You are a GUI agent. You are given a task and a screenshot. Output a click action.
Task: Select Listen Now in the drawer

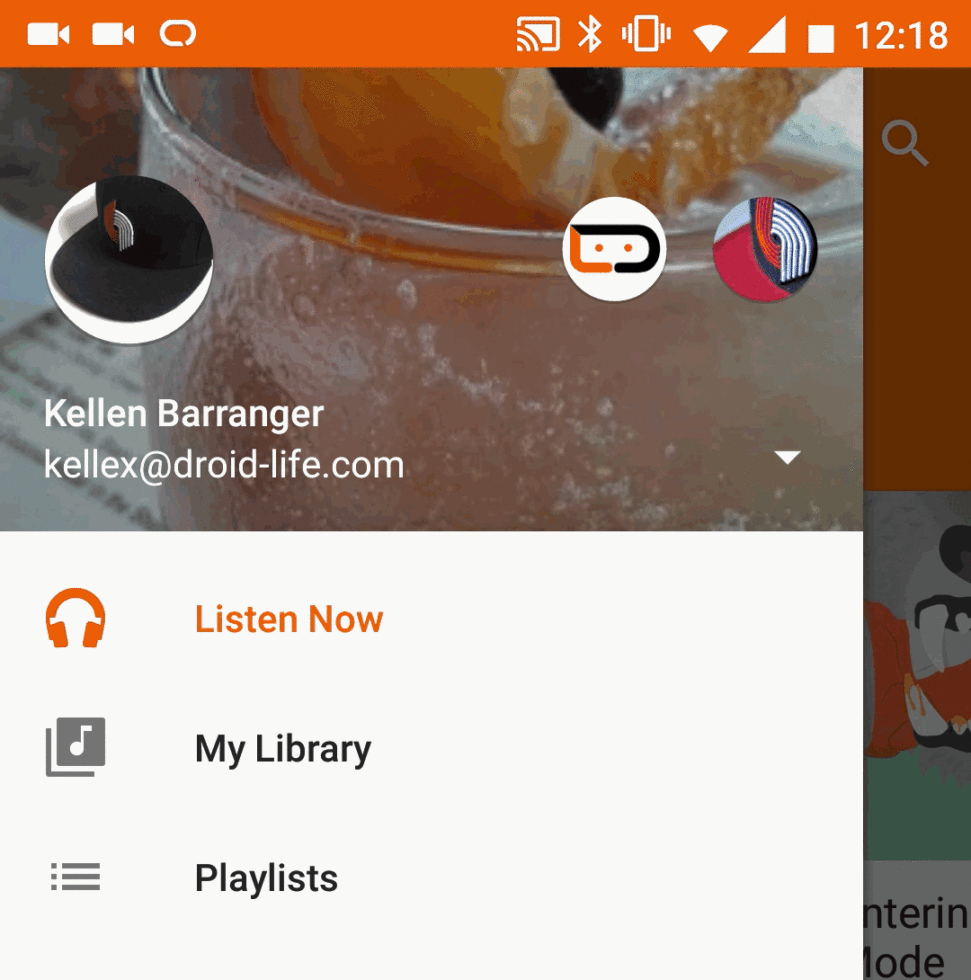(x=289, y=619)
